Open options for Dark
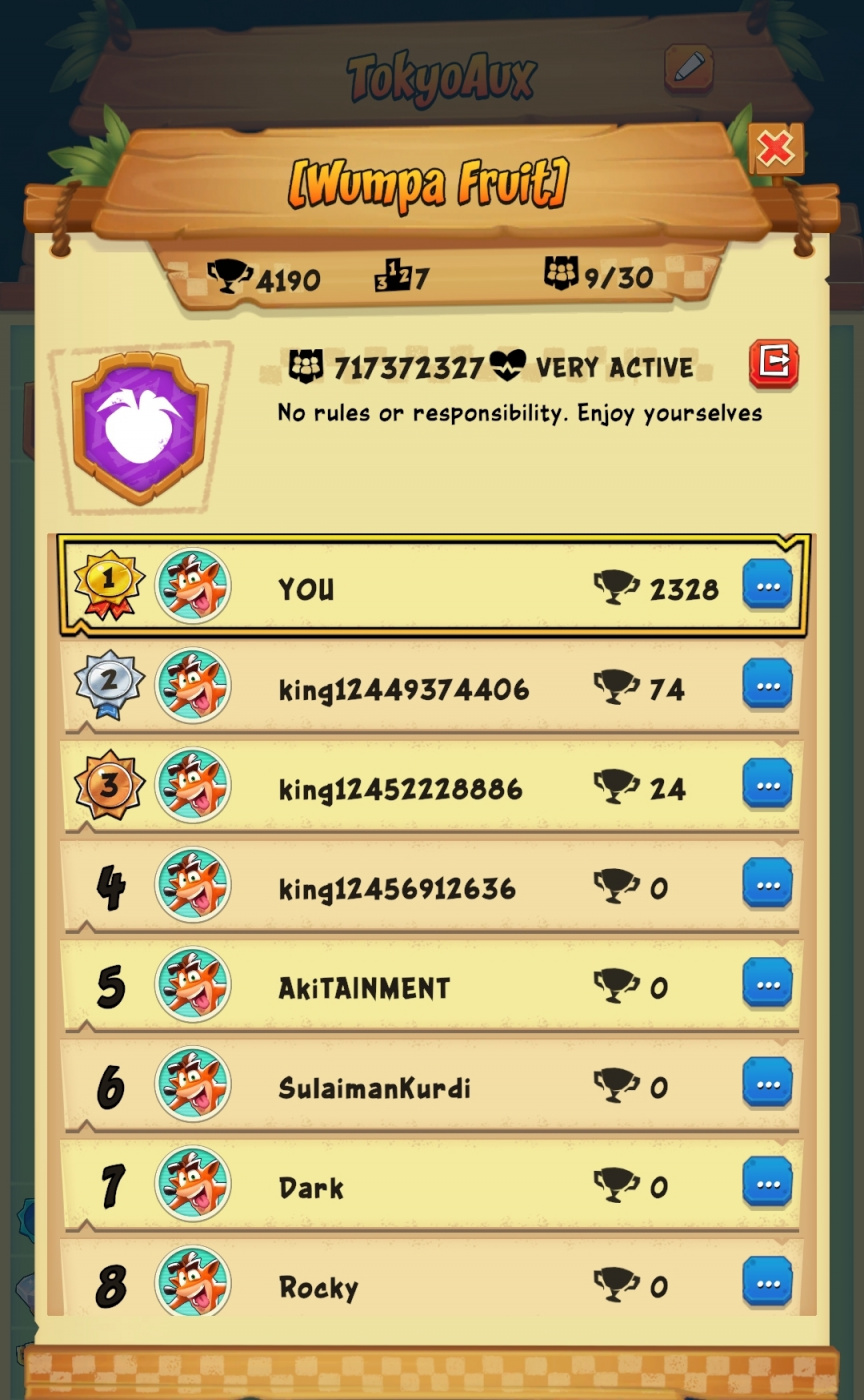Image resolution: width=864 pixels, height=1400 pixels. (x=767, y=1184)
